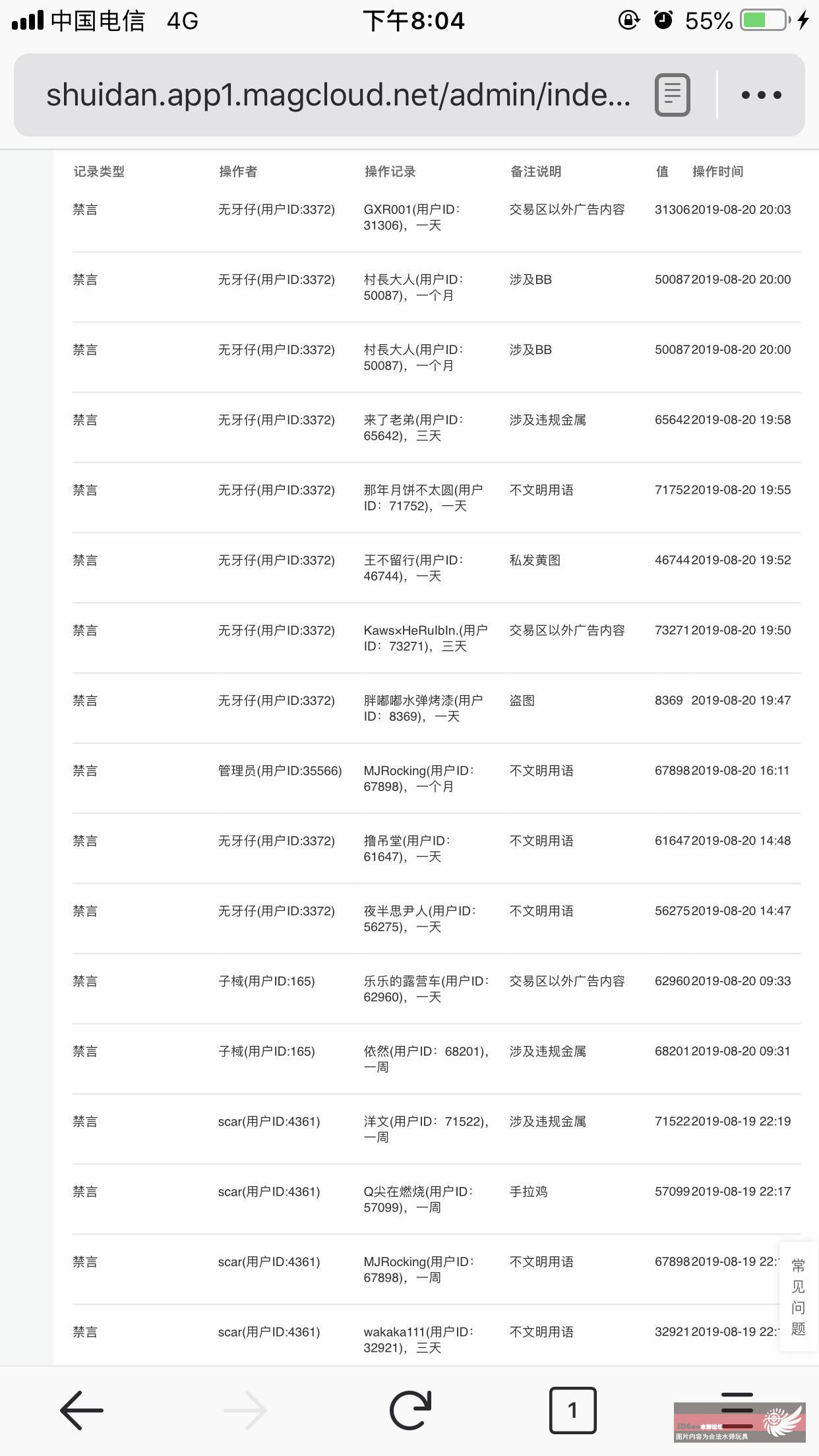Reload the current page
The width and height of the screenshot is (819, 1456).
410,1410
